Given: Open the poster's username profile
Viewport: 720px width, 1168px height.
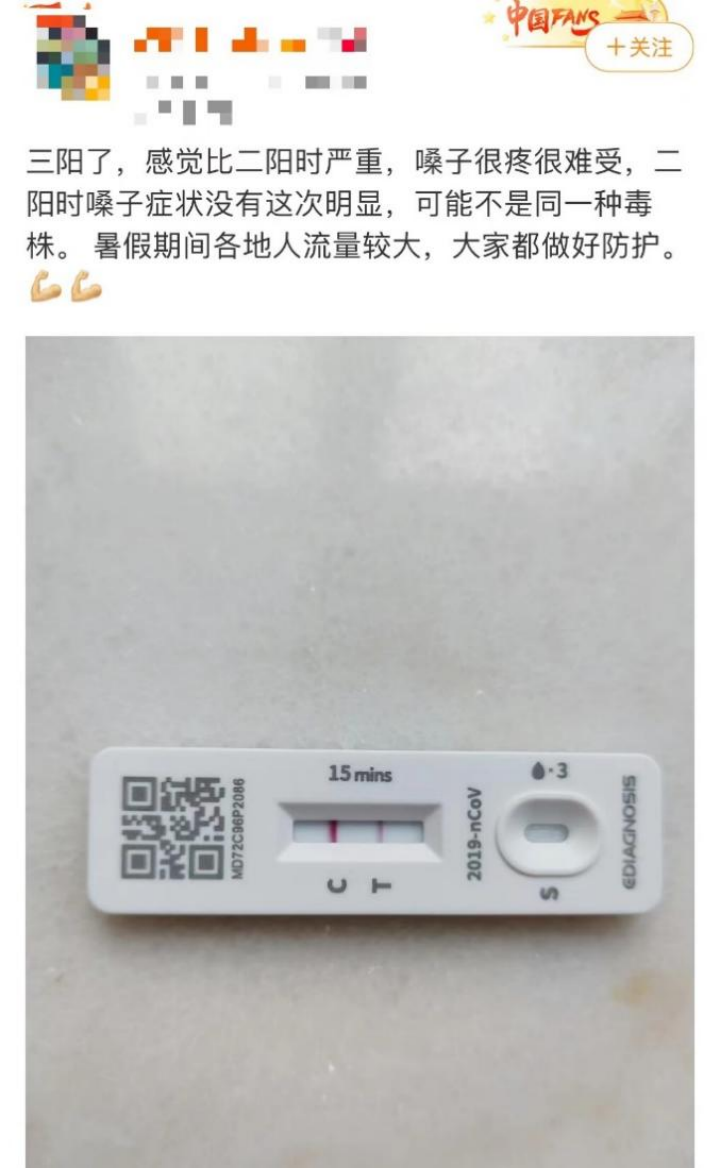Looking at the screenshot, I should tap(250, 40).
